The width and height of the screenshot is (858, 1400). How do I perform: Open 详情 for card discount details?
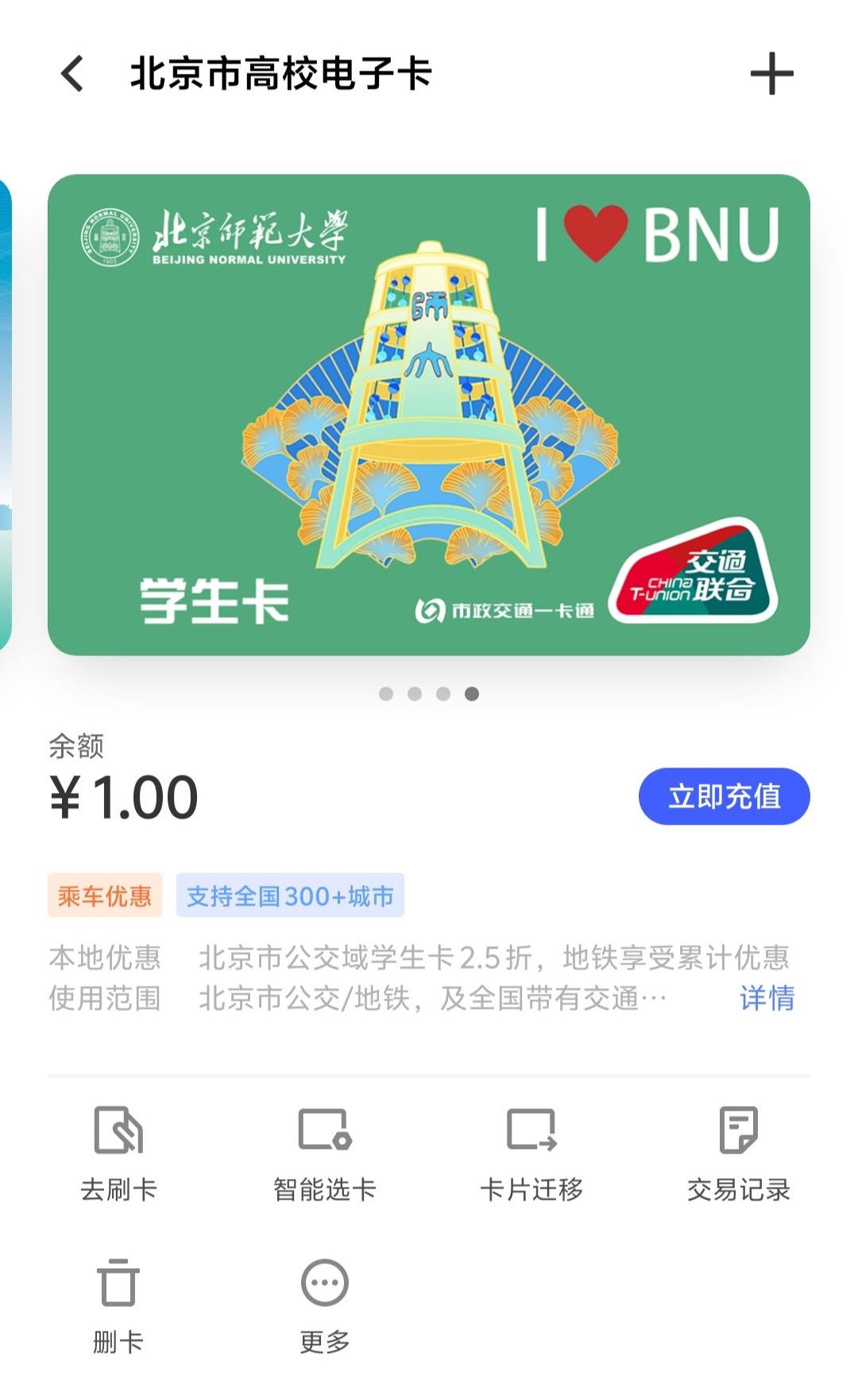click(x=767, y=998)
